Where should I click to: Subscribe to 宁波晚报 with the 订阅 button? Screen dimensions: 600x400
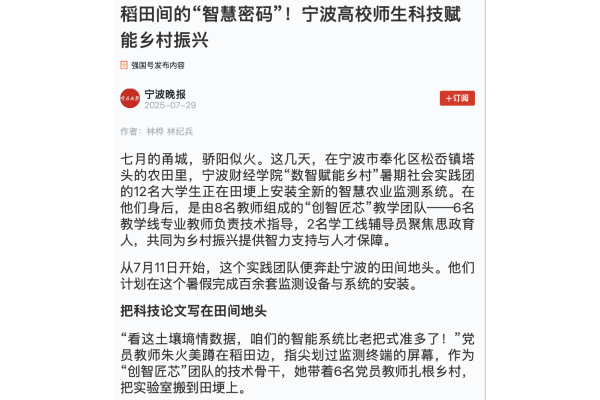(457, 98)
